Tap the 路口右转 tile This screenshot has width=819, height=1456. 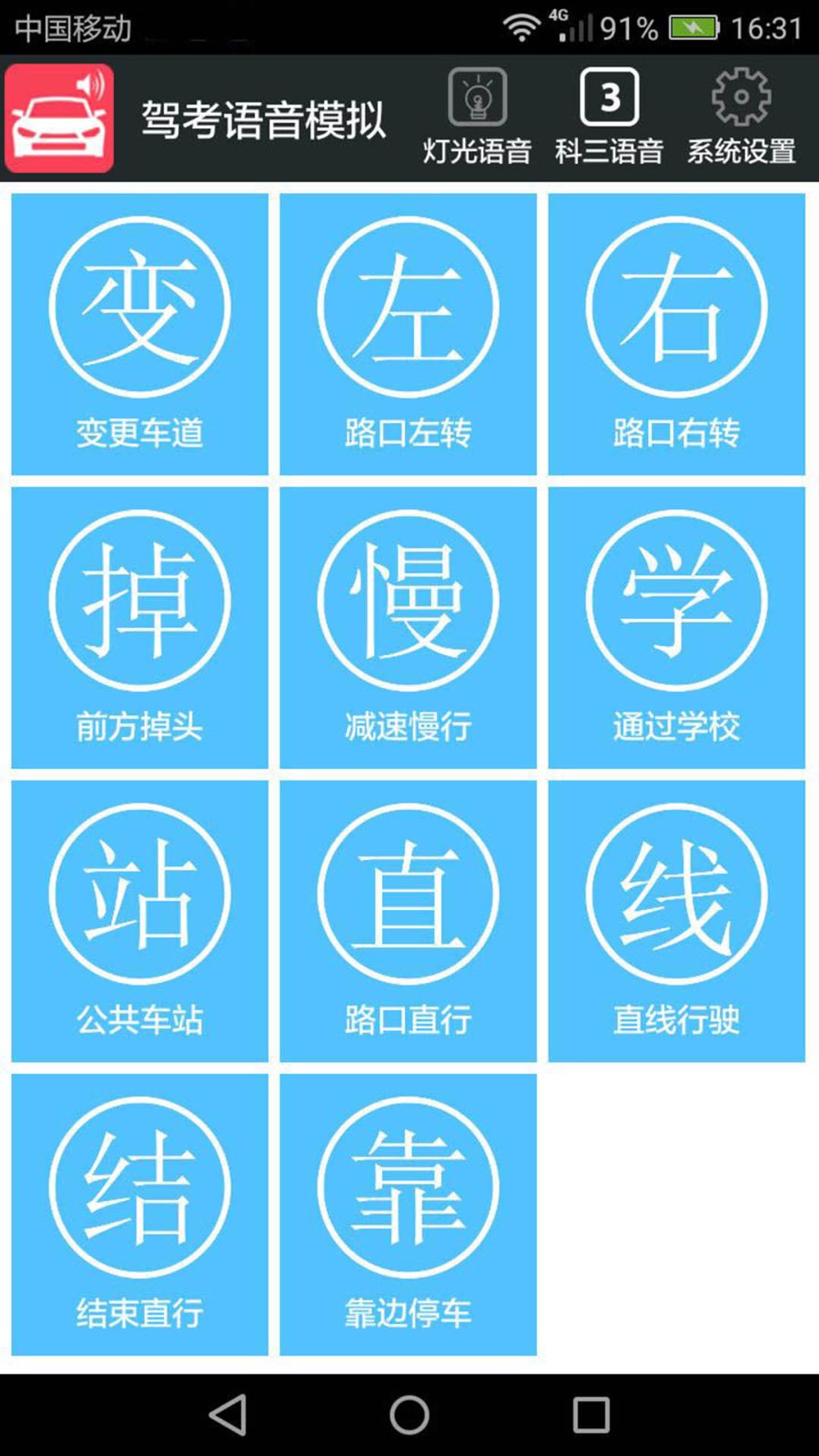pos(676,334)
